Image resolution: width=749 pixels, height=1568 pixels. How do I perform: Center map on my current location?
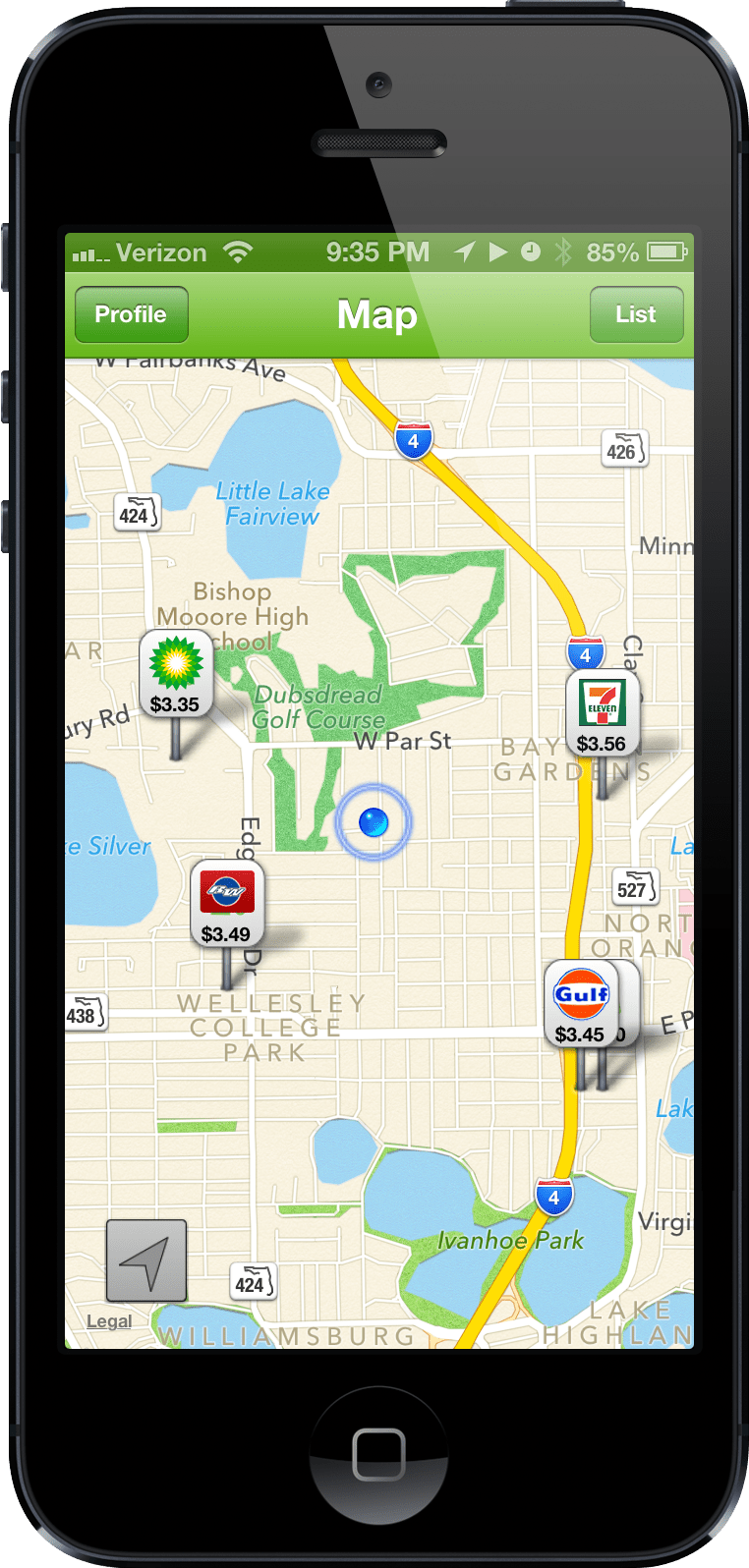coord(146,1260)
